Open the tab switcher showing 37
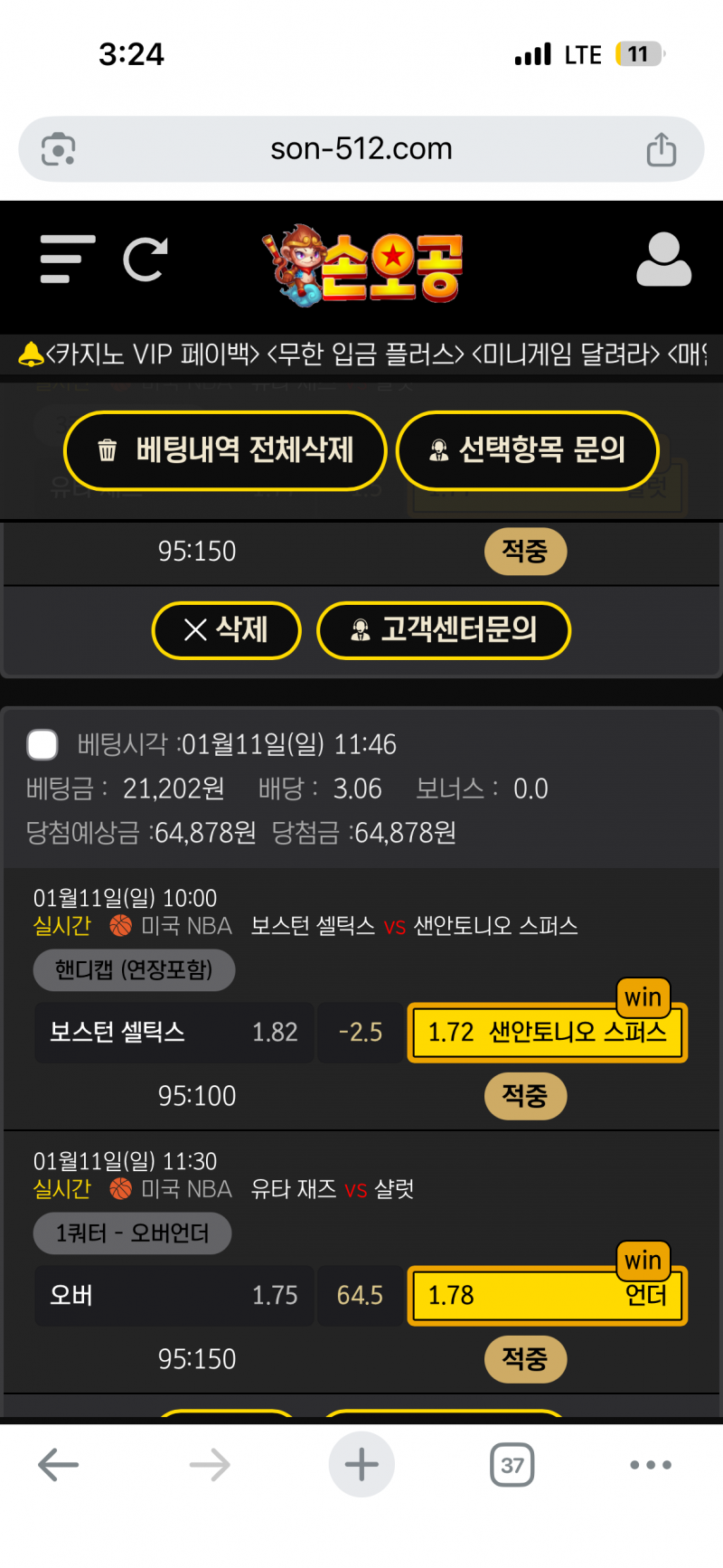 [512, 1464]
